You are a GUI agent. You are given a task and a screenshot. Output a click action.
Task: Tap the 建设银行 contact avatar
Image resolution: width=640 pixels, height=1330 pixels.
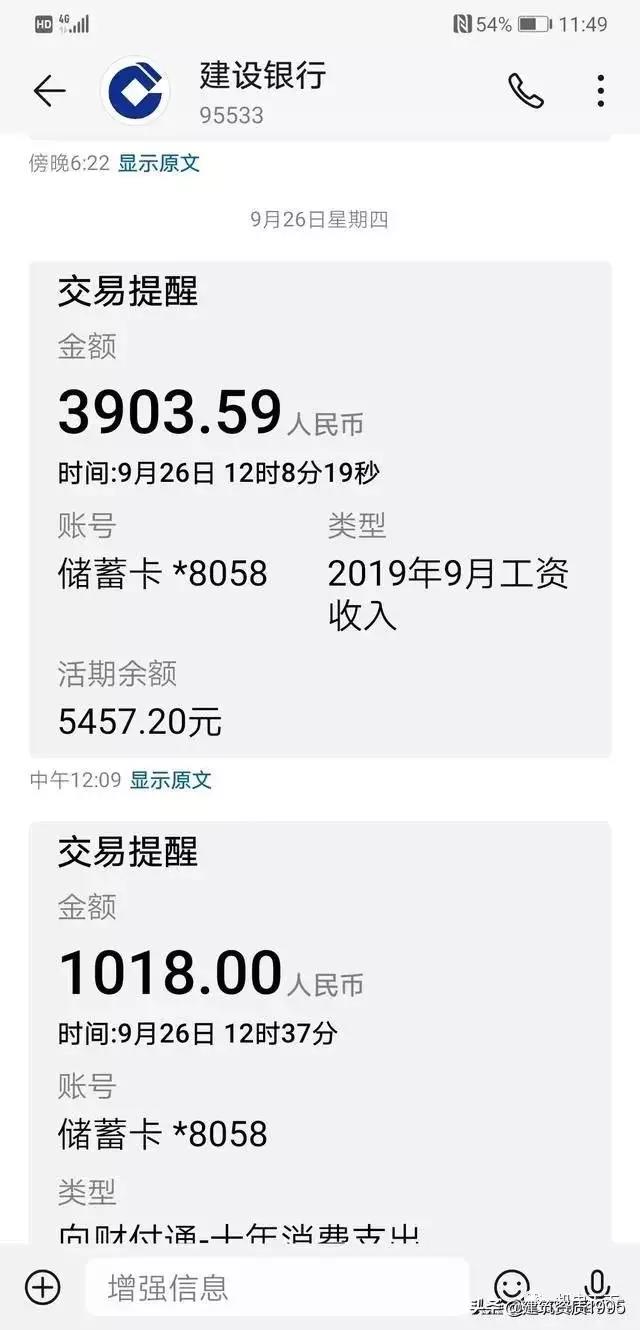pyautogui.click(x=135, y=92)
